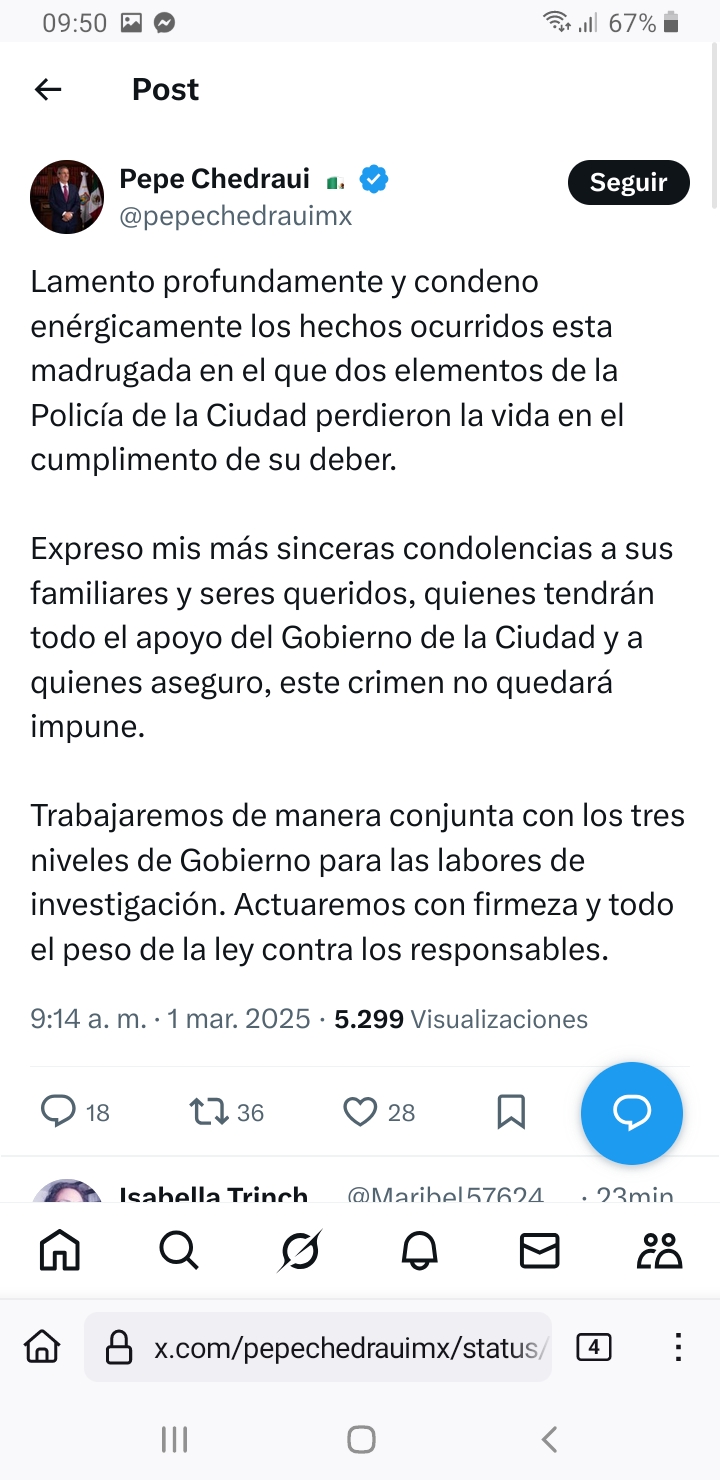Open the Messages envelope tab
The width and height of the screenshot is (720, 1480).
tap(540, 1250)
